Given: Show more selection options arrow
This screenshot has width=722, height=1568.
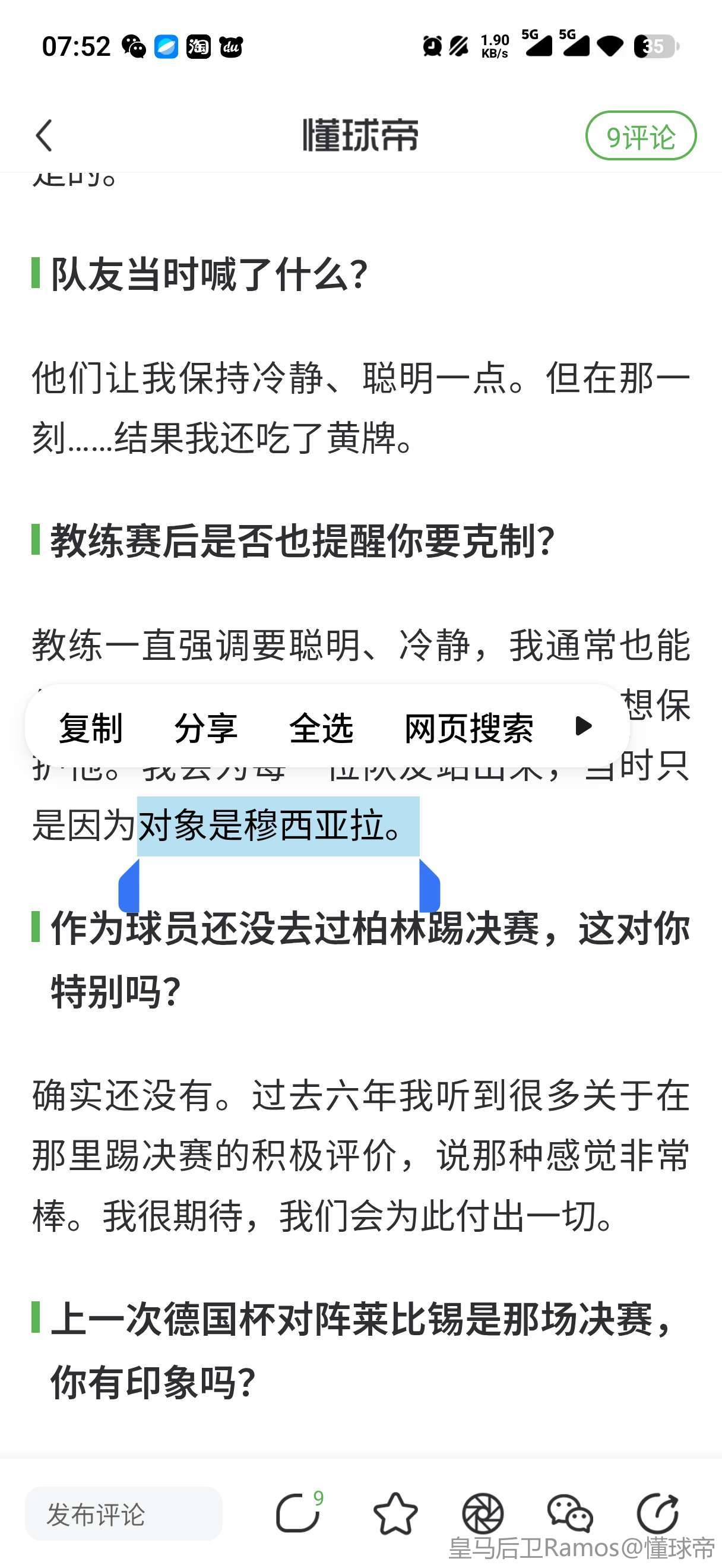Looking at the screenshot, I should (583, 726).
